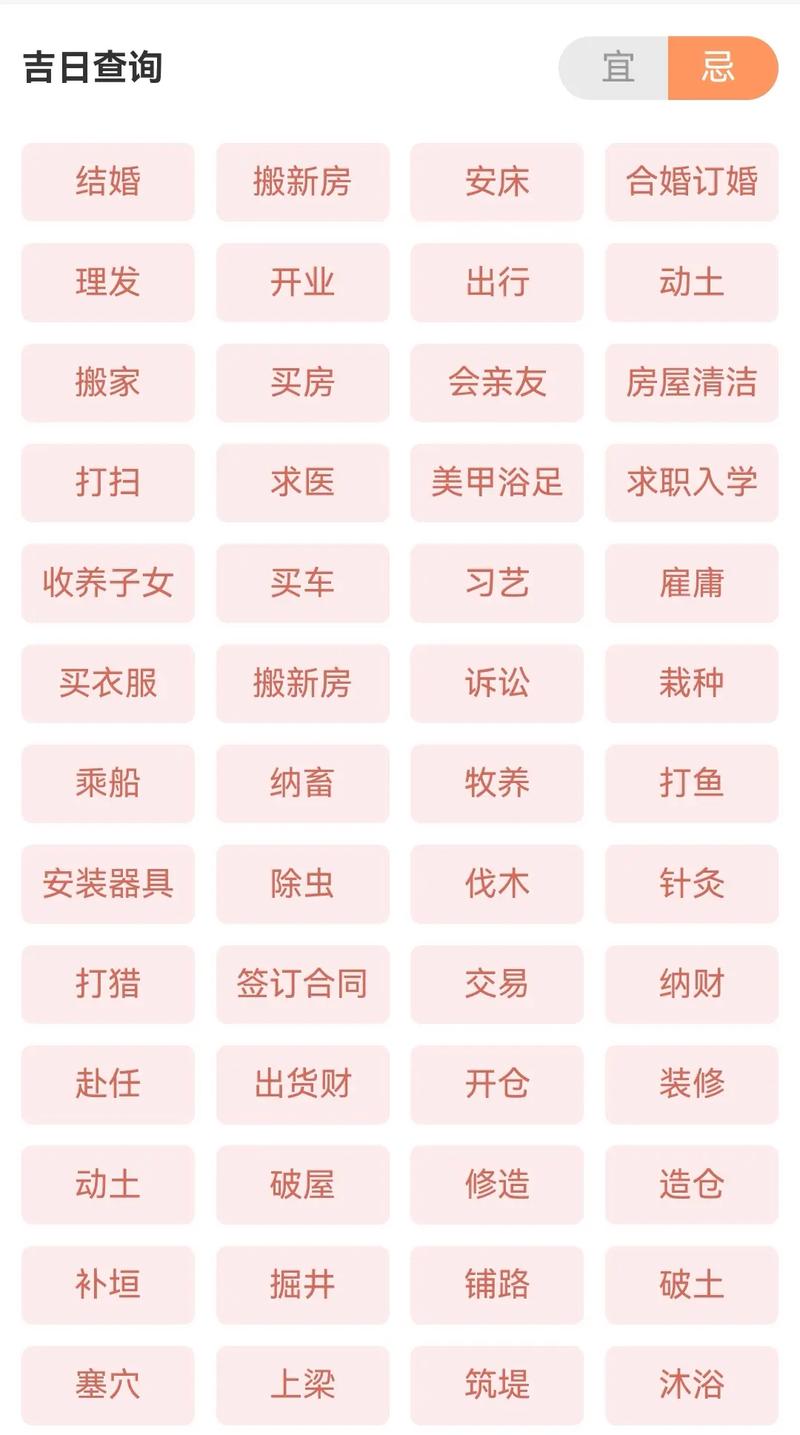Screen dimensions: 800x1435
Task: Select 结婚 (marriage) category
Action: pos(107,182)
